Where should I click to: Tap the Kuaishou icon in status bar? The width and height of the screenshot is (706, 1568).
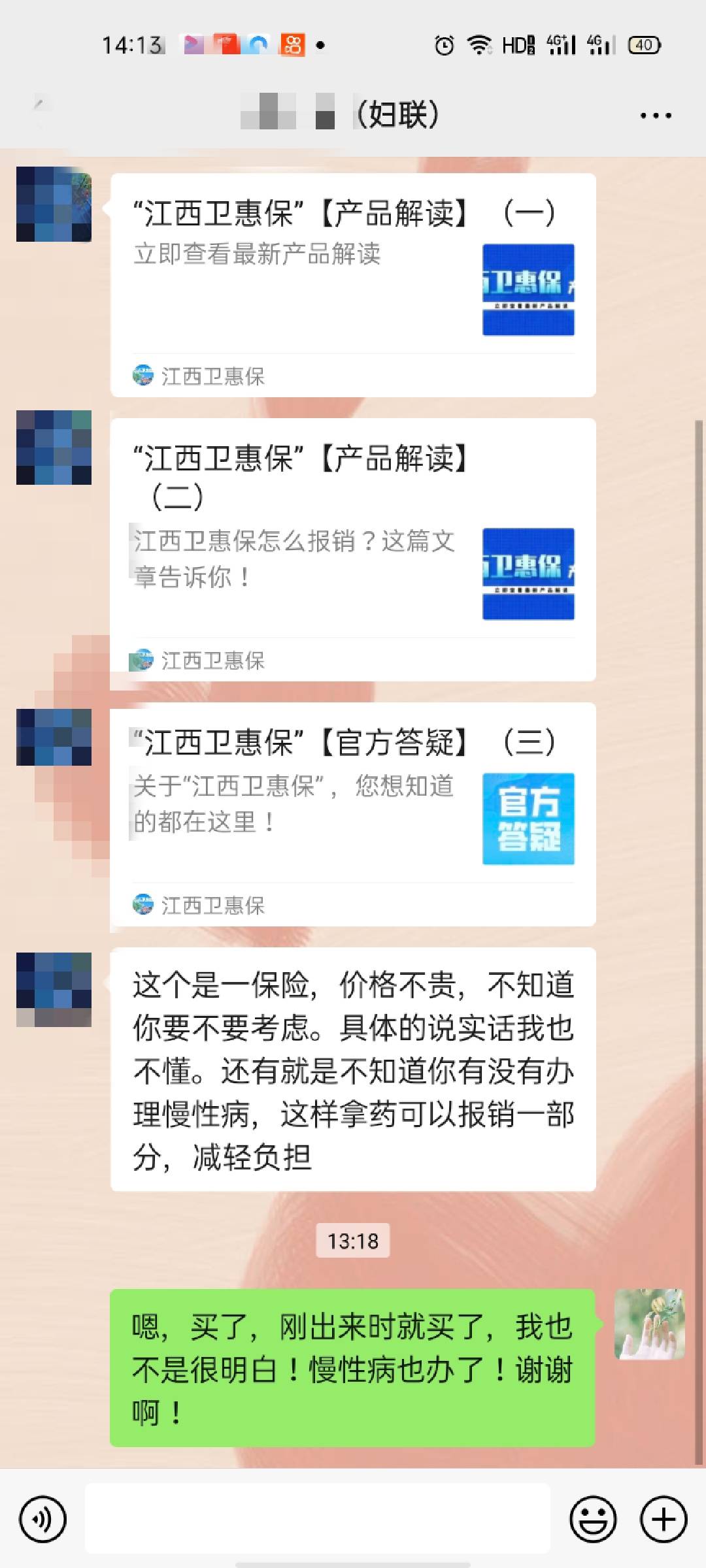pos(292,44)
